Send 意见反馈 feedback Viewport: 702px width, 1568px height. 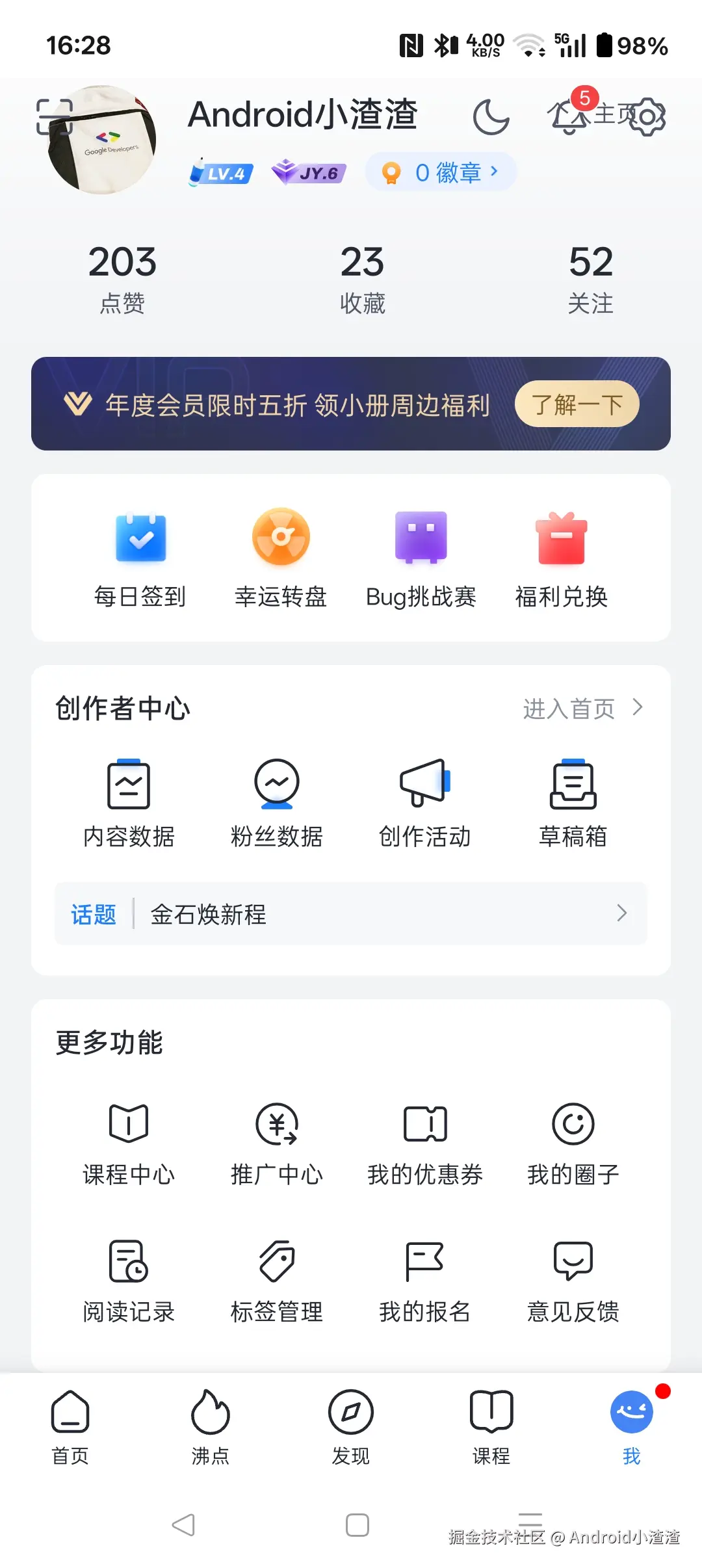point(573,1277)
